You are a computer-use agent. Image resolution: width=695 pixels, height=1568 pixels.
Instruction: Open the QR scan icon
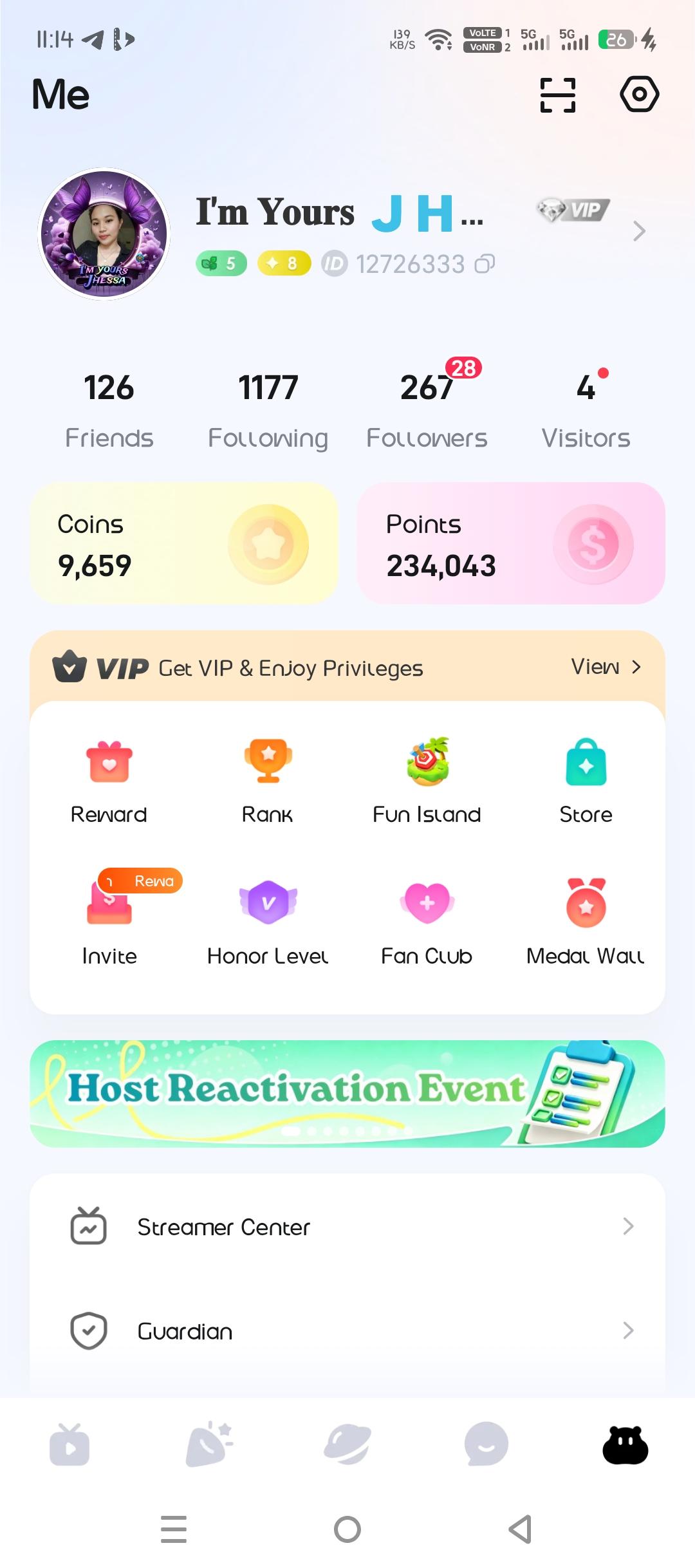point(557,95)
